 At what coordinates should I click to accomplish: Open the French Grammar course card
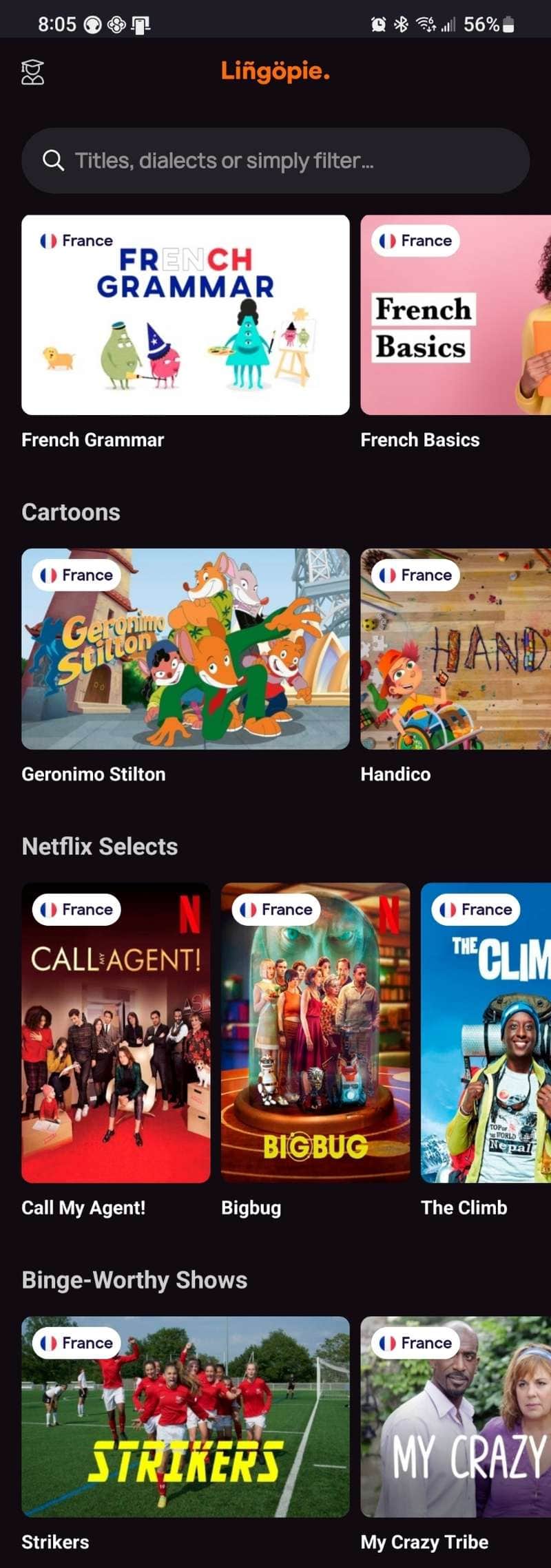(x=185, y=315)
